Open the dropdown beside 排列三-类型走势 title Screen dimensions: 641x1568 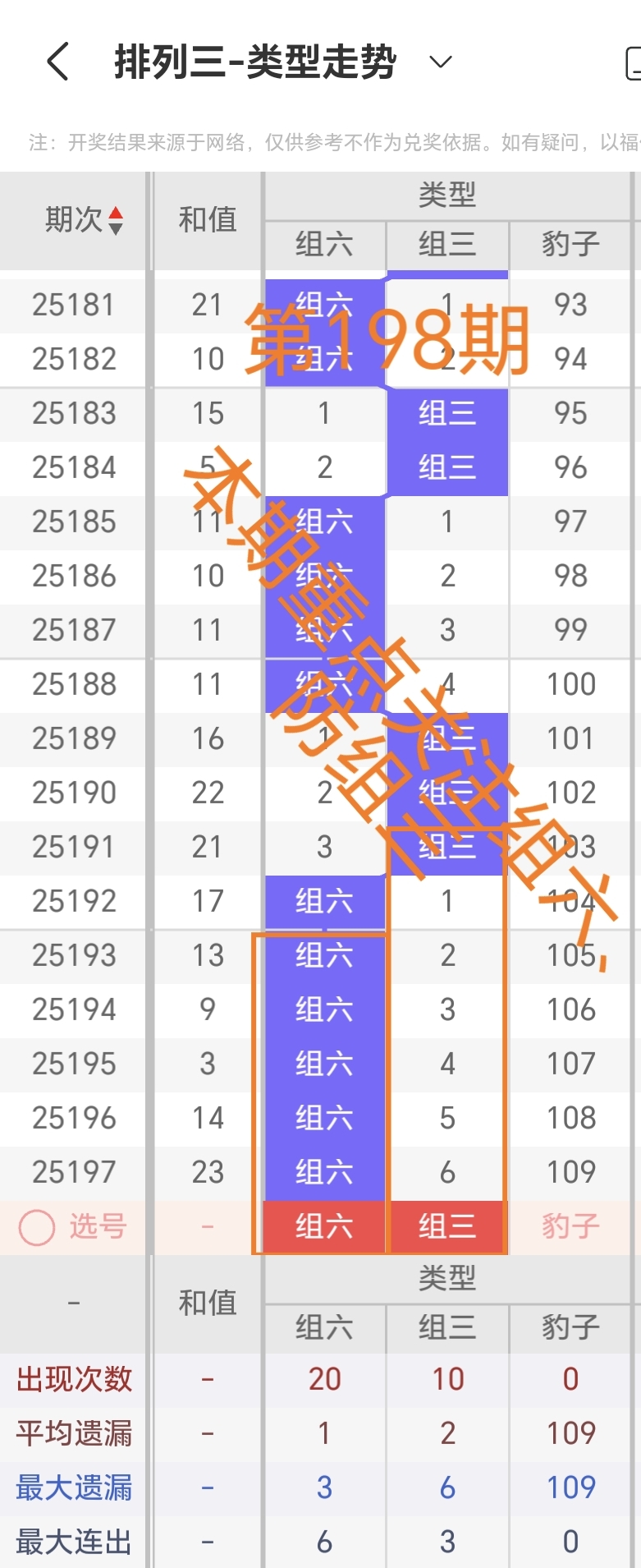click(440, 62)
